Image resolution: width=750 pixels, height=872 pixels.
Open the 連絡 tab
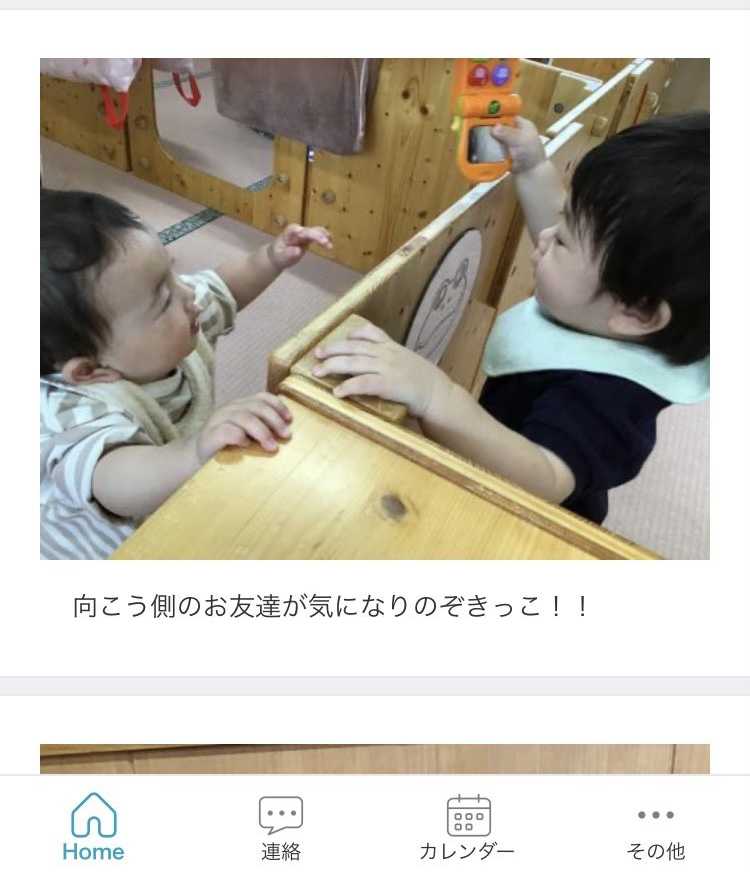coord(281,826)
